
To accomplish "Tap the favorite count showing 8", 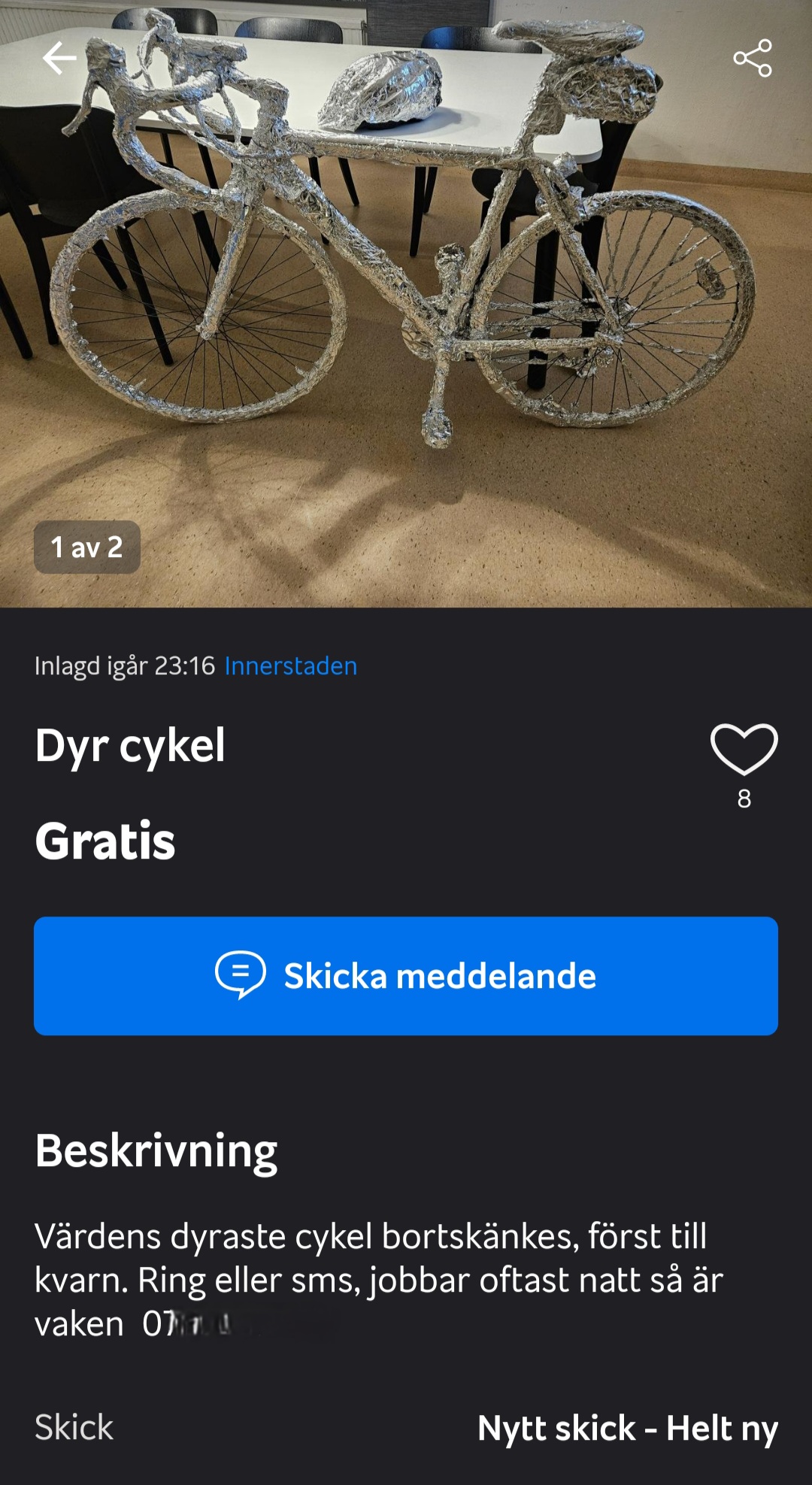I will (744, 800).
